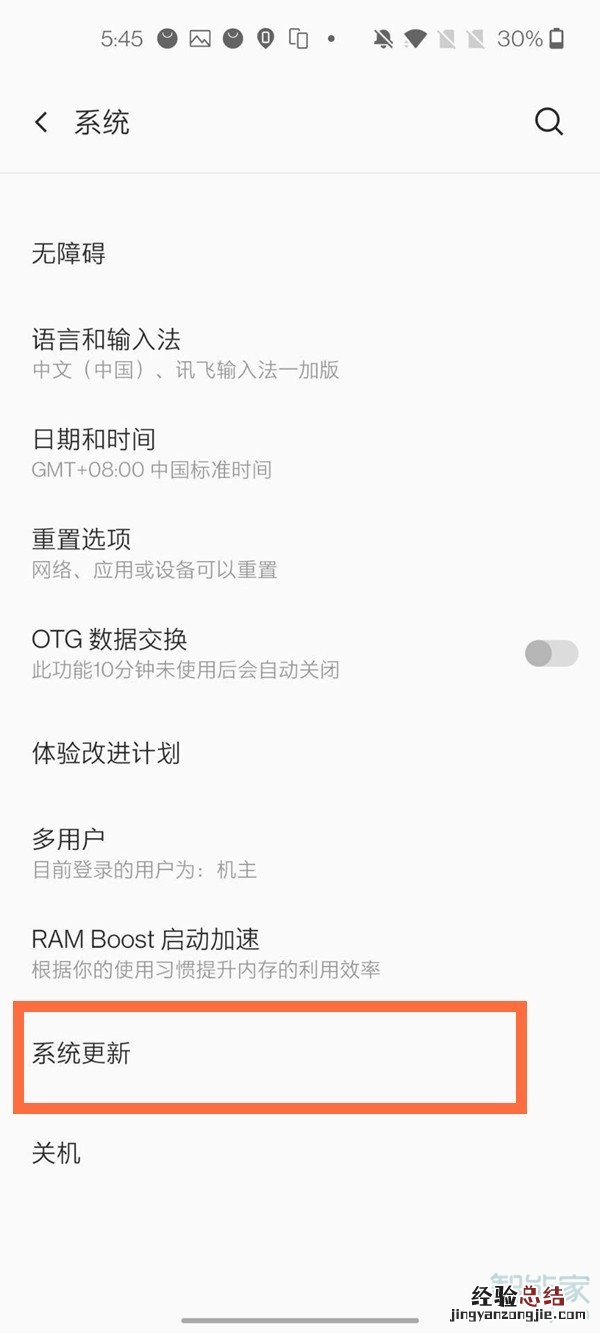
Task: Enable the OTG 数据交换 switch
Action: 551,653
